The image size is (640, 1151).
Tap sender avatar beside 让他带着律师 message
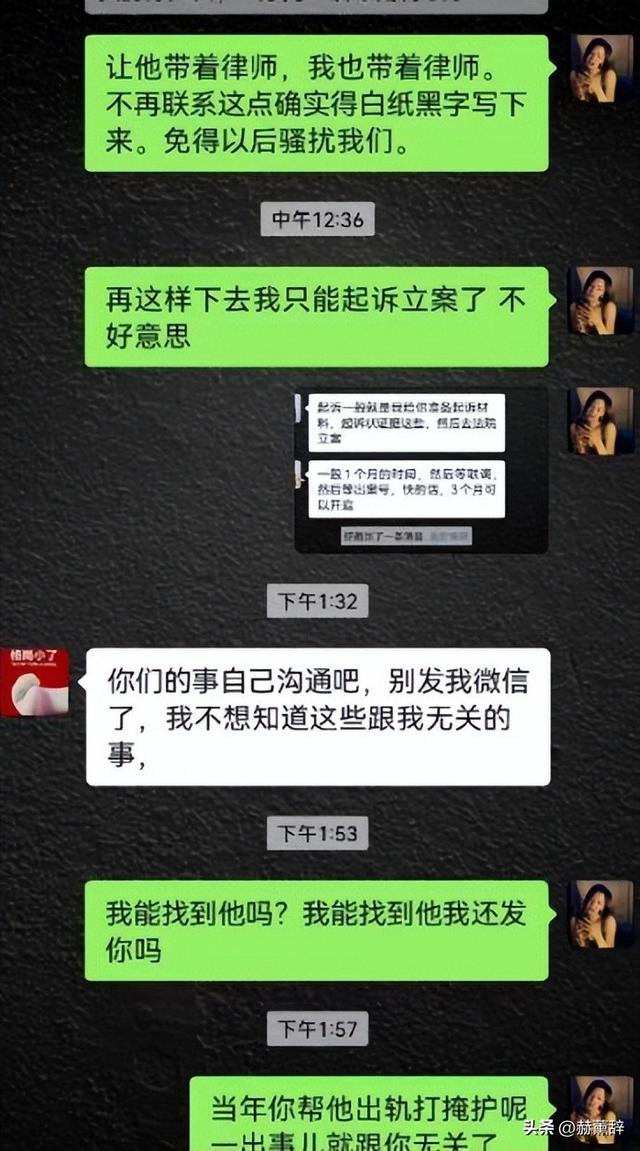tap(600, 68)
